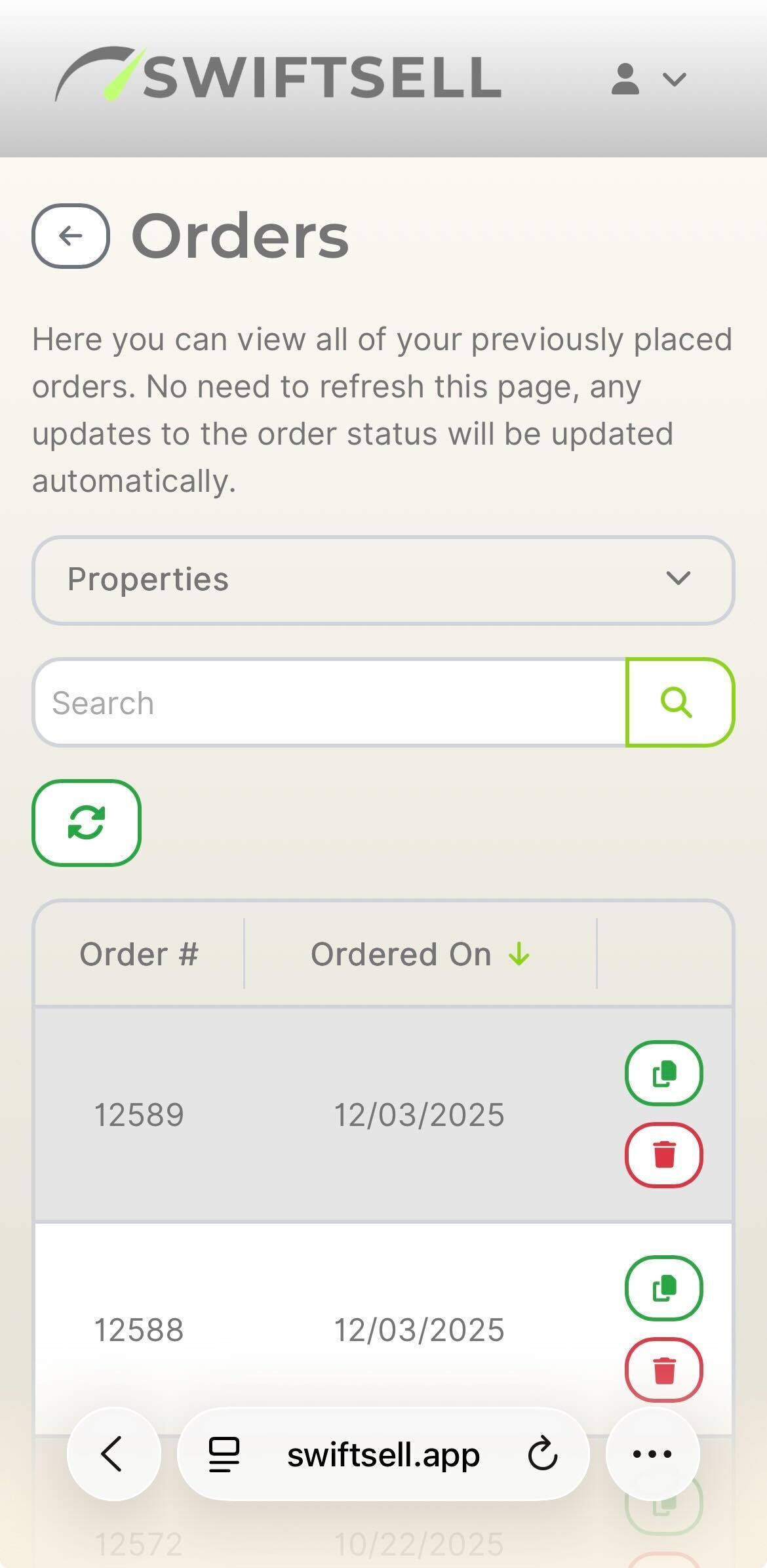Tap the green magnifier search button
This screenshot has width=767, height=1568.
tap(678, 703)
